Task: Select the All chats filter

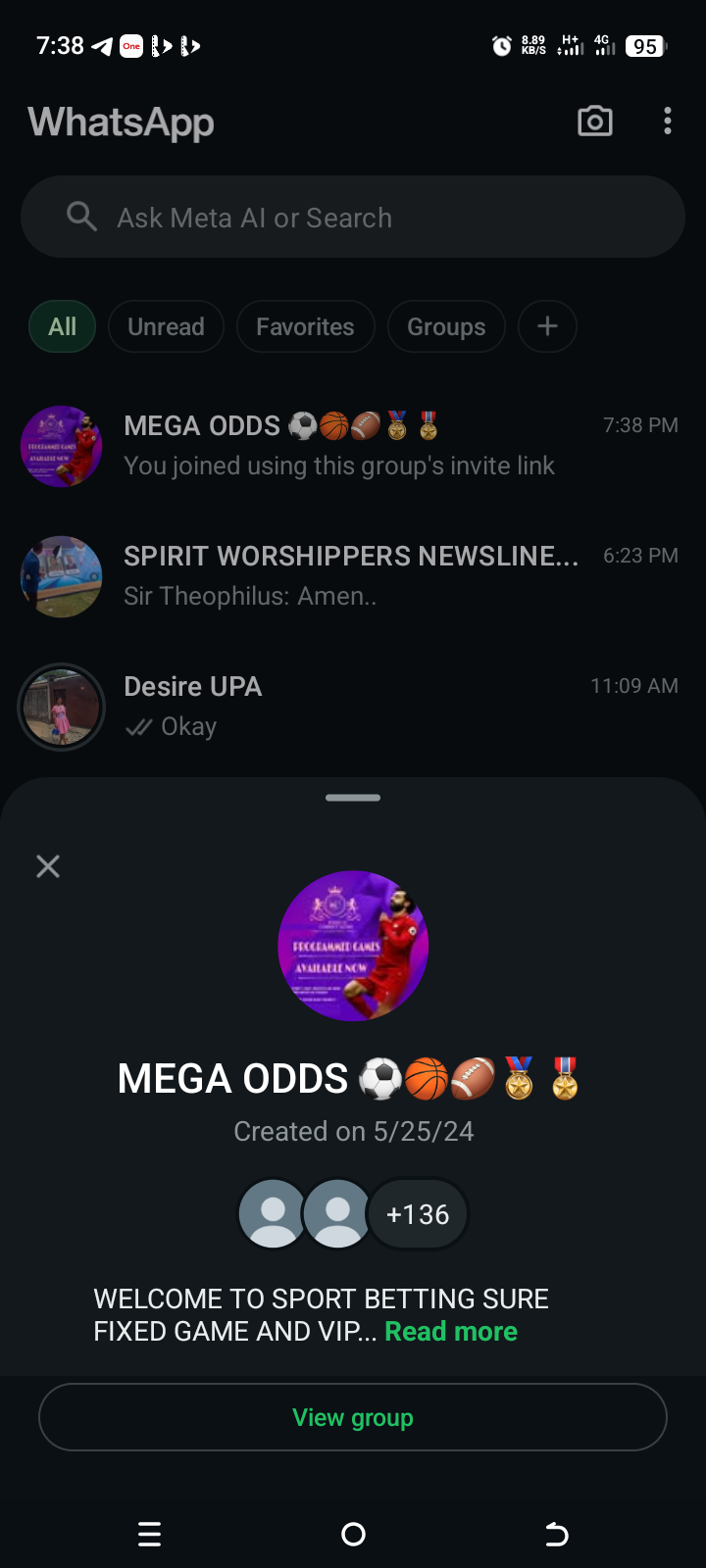Action: pyautogui.click(x=63, y=326)
